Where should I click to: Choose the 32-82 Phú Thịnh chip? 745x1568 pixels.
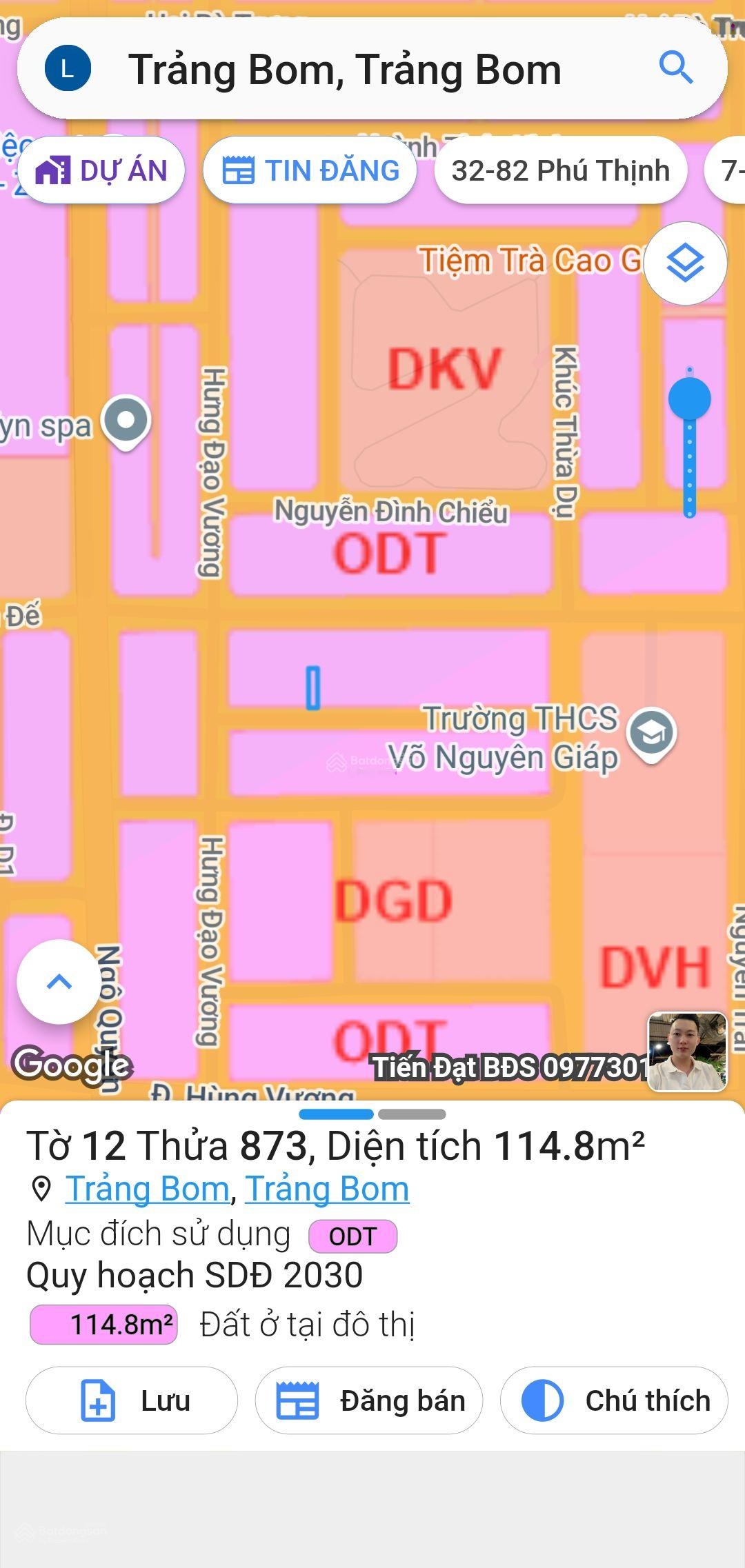(560, 170)
